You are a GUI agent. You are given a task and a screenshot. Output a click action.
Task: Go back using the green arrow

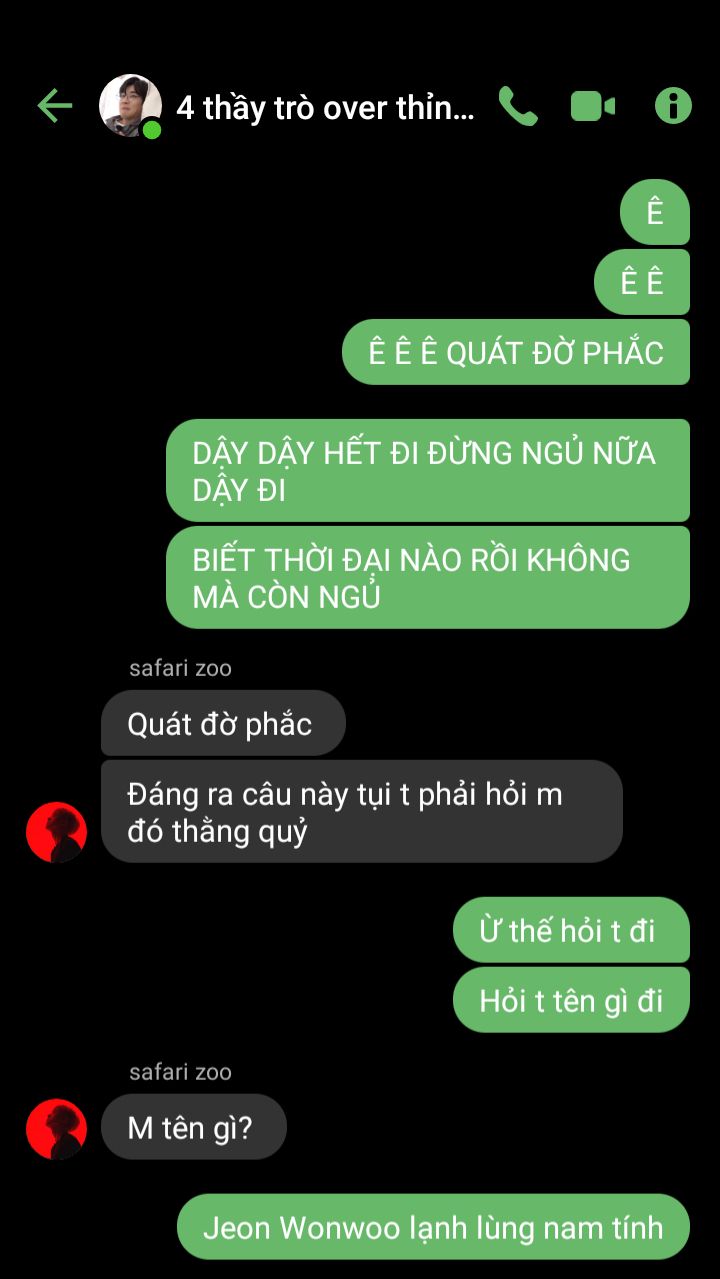pyautogui.click(x=55, y=106)
